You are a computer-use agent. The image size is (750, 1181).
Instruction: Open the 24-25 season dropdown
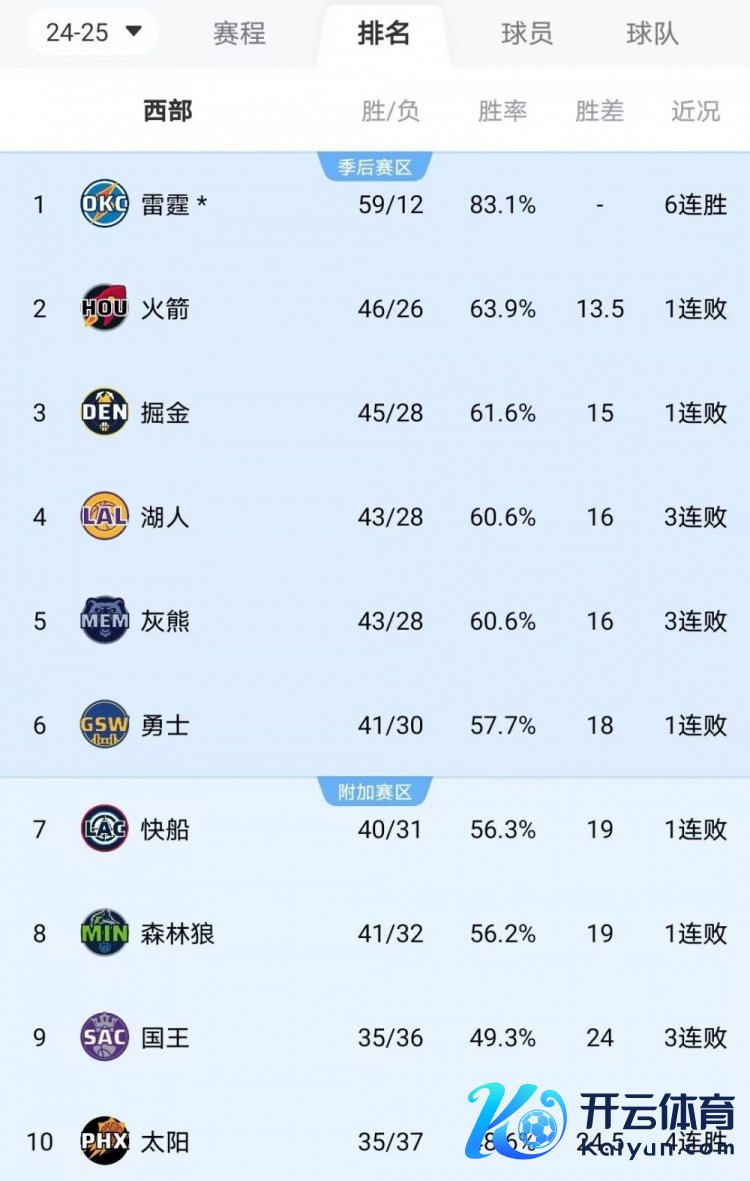click(x=93, y=32)
